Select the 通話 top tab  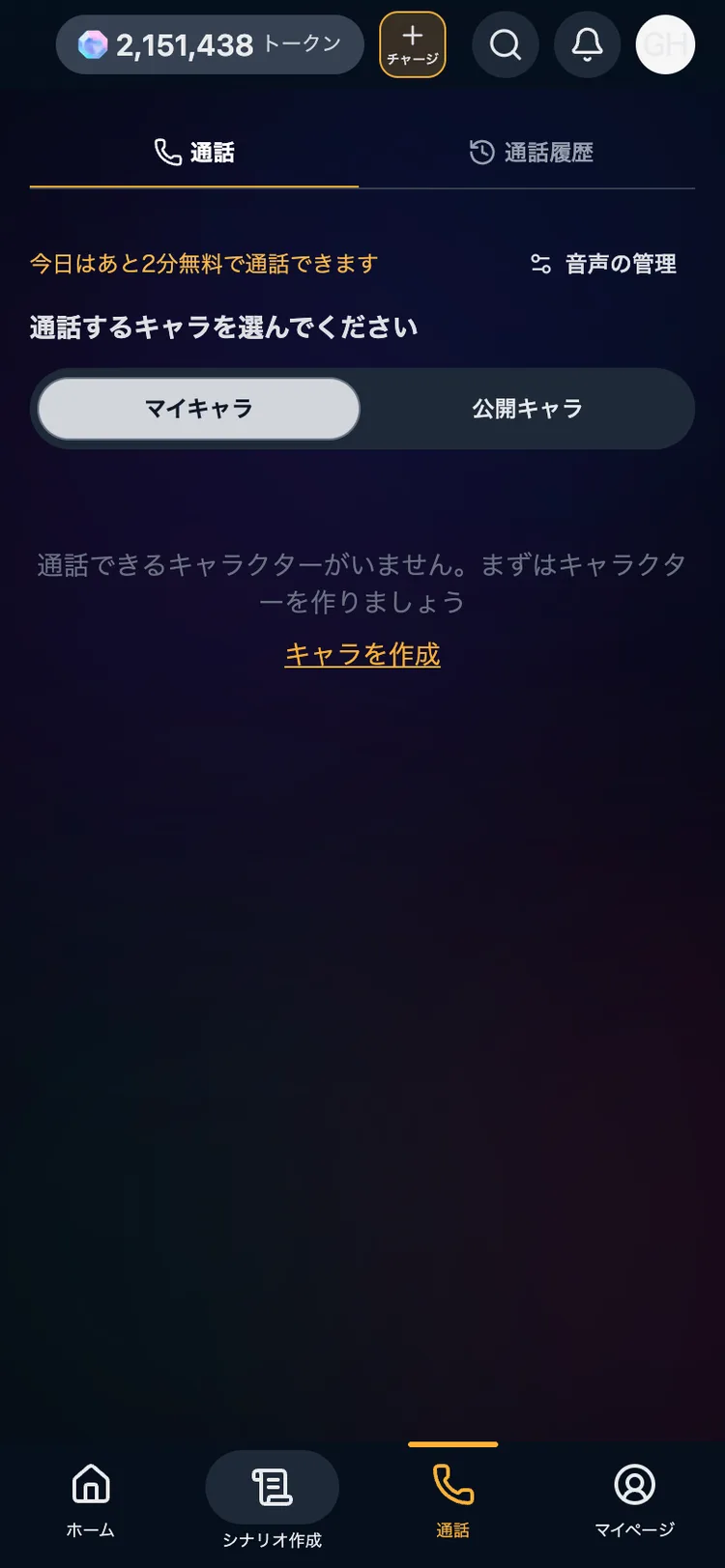pos(194,153)
